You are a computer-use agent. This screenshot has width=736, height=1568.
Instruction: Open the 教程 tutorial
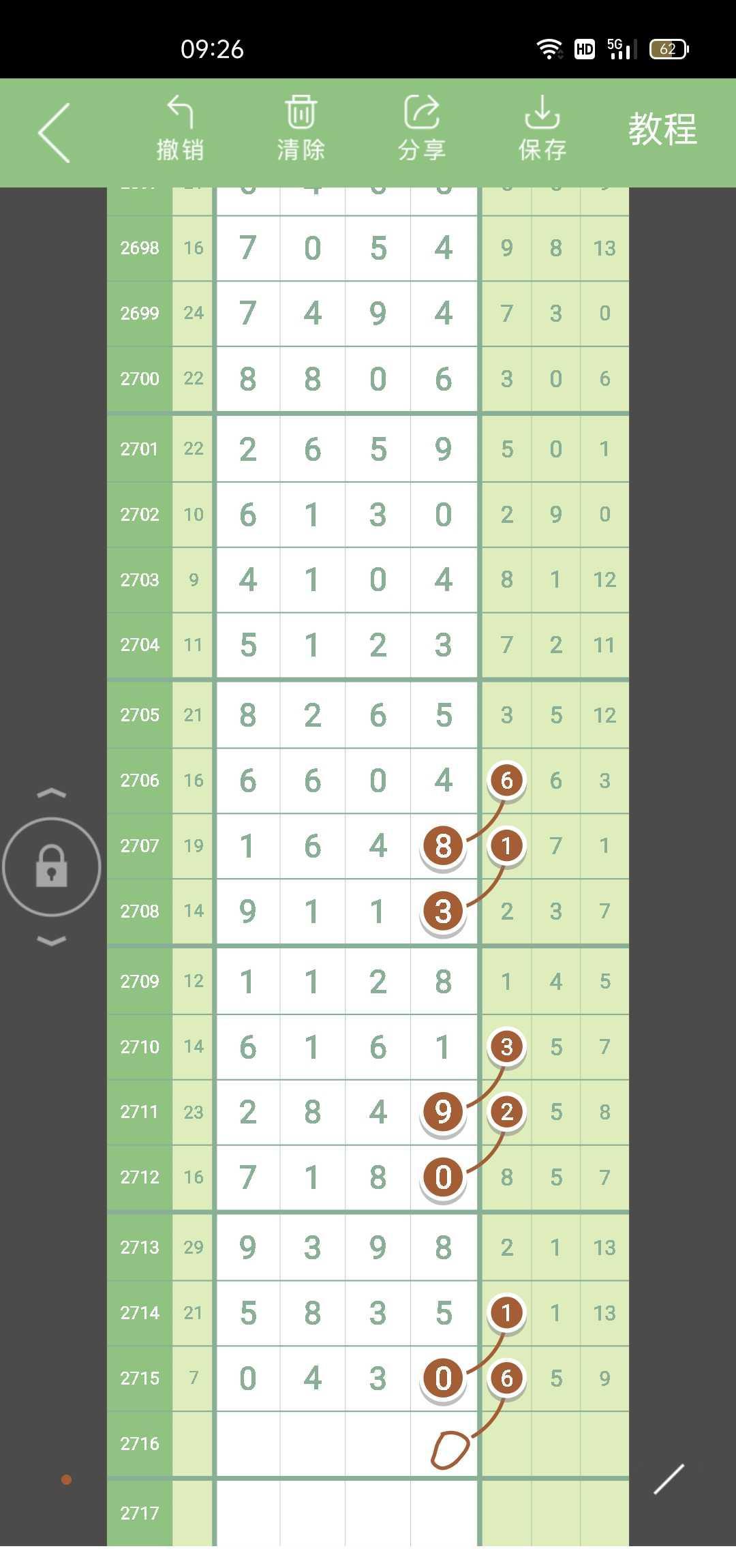coord(662,130)
